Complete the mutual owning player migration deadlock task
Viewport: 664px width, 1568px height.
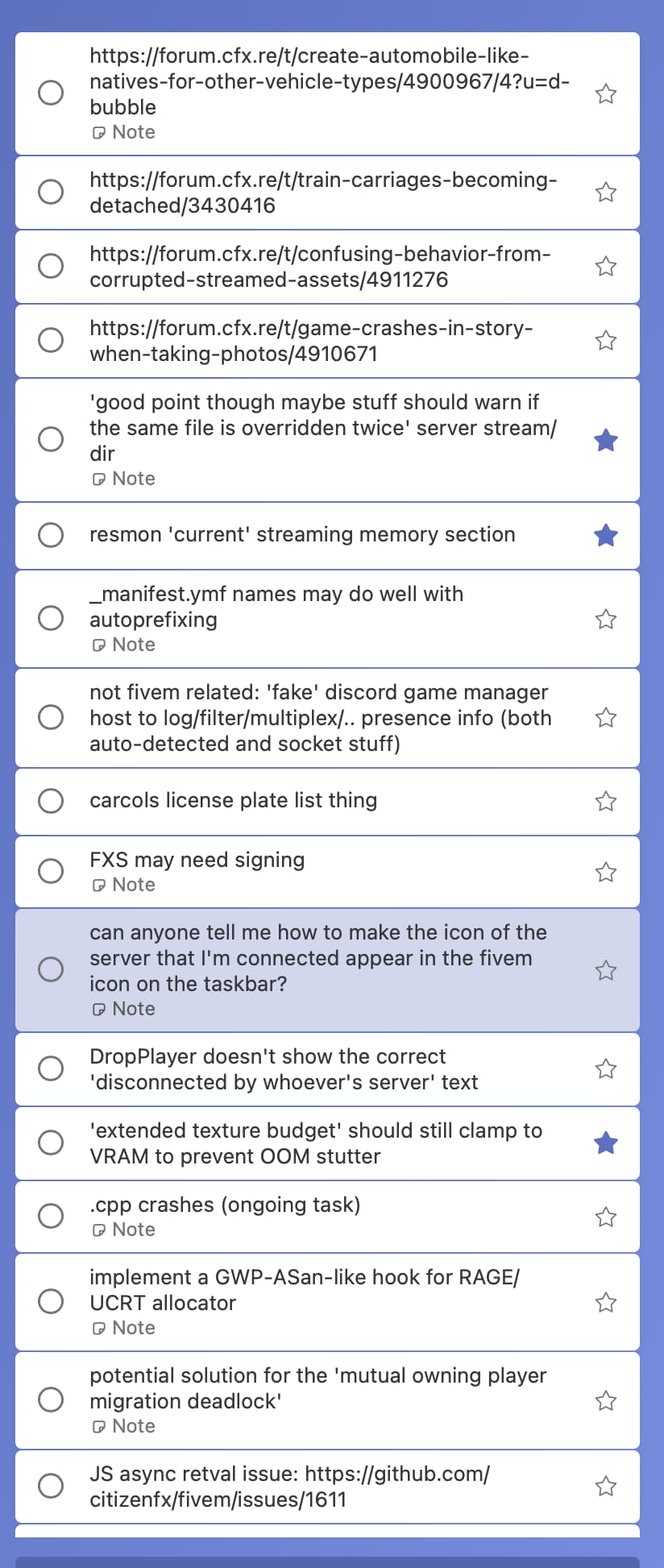(x=51, y=1400)
